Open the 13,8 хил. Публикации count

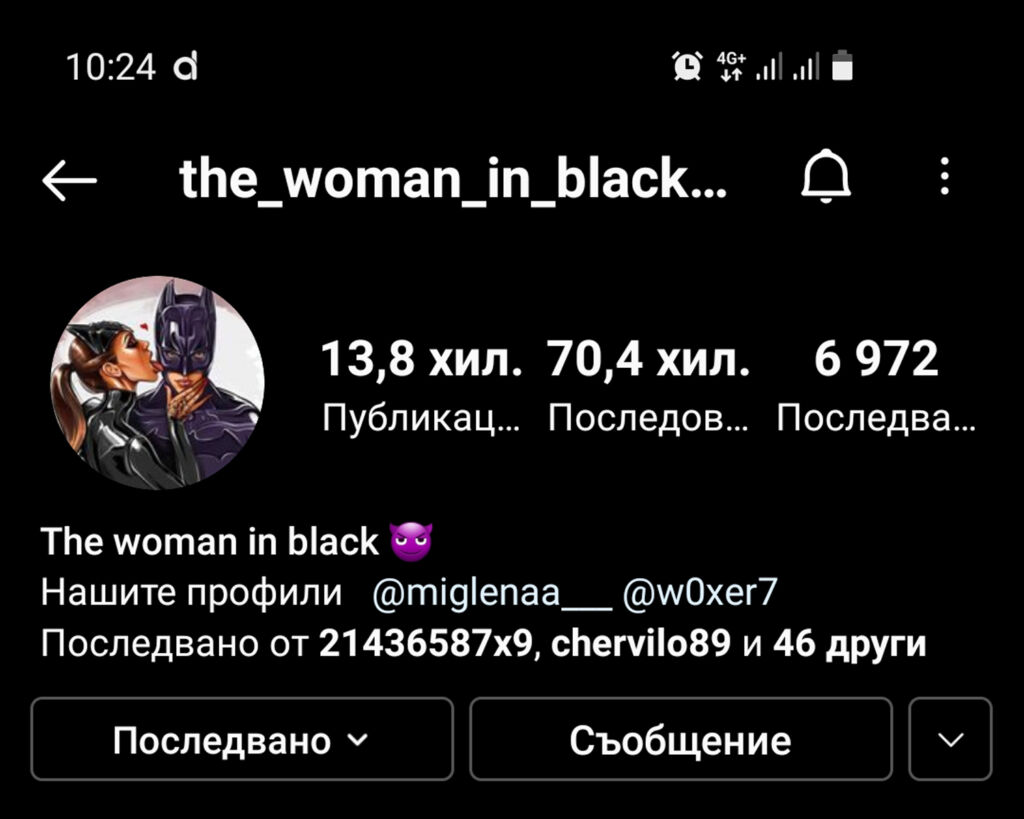421,385
